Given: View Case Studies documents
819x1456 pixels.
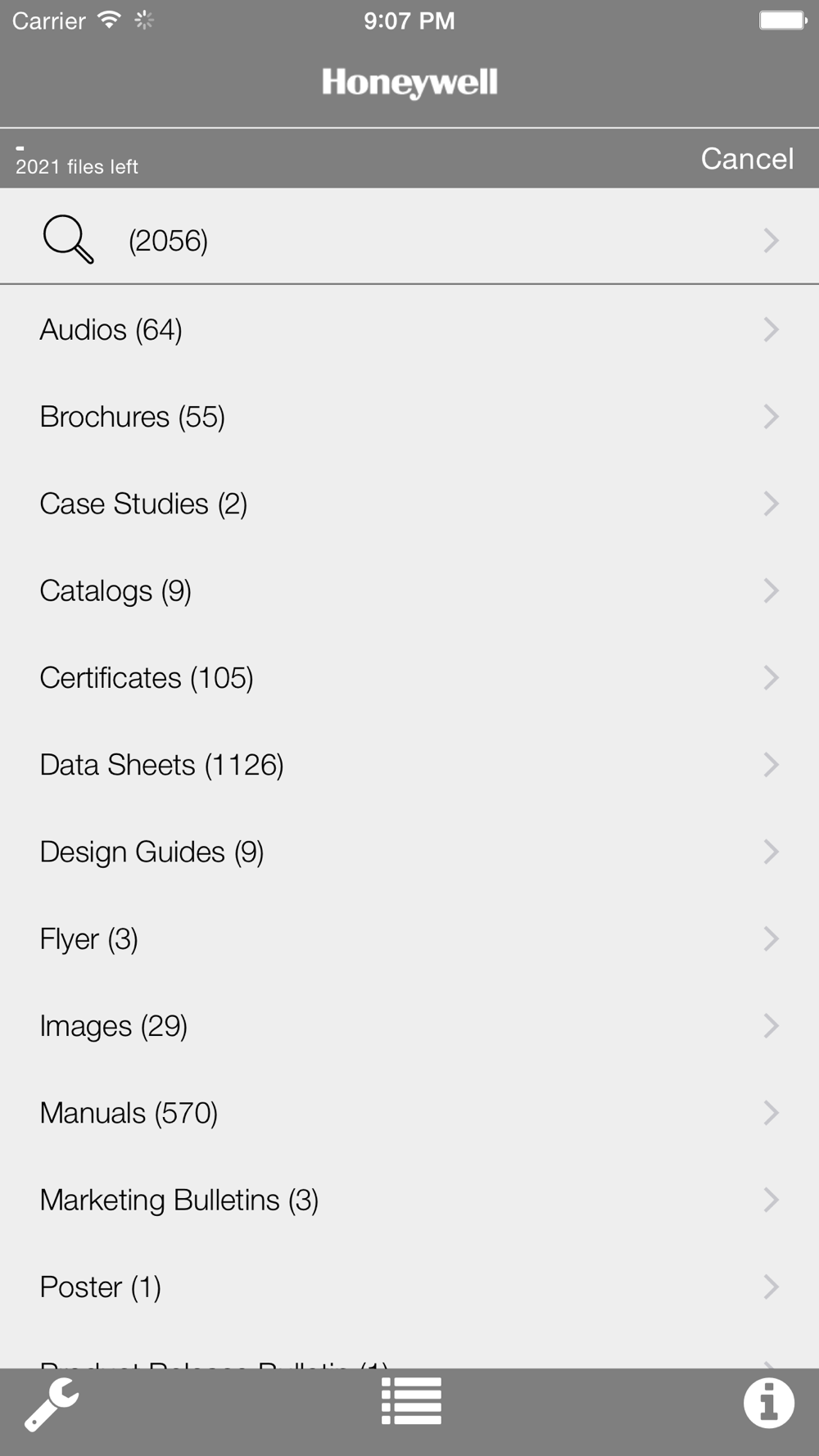Looking at the screenshot, I should pos(409,504).
